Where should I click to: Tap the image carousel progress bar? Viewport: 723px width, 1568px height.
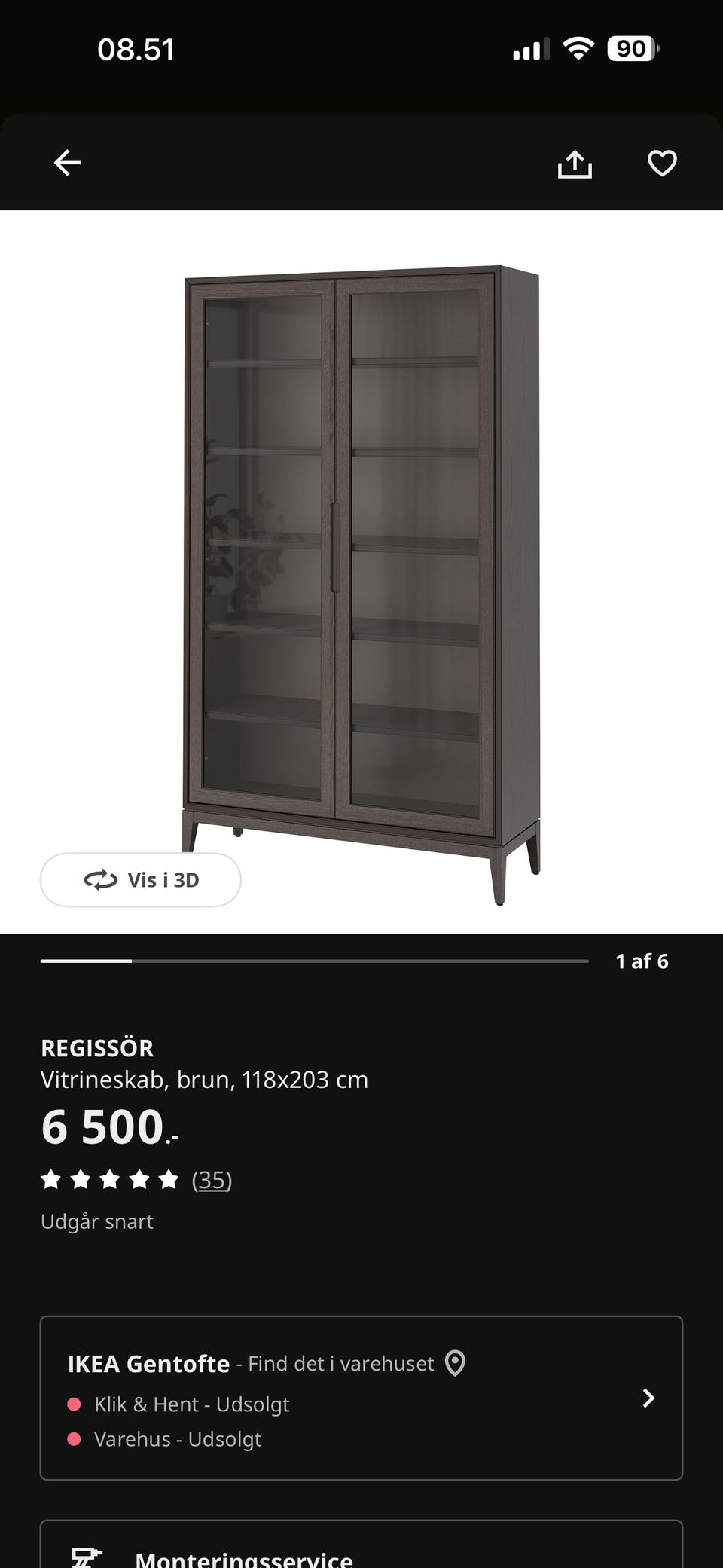pyautogui.click(x=314, y=961)
